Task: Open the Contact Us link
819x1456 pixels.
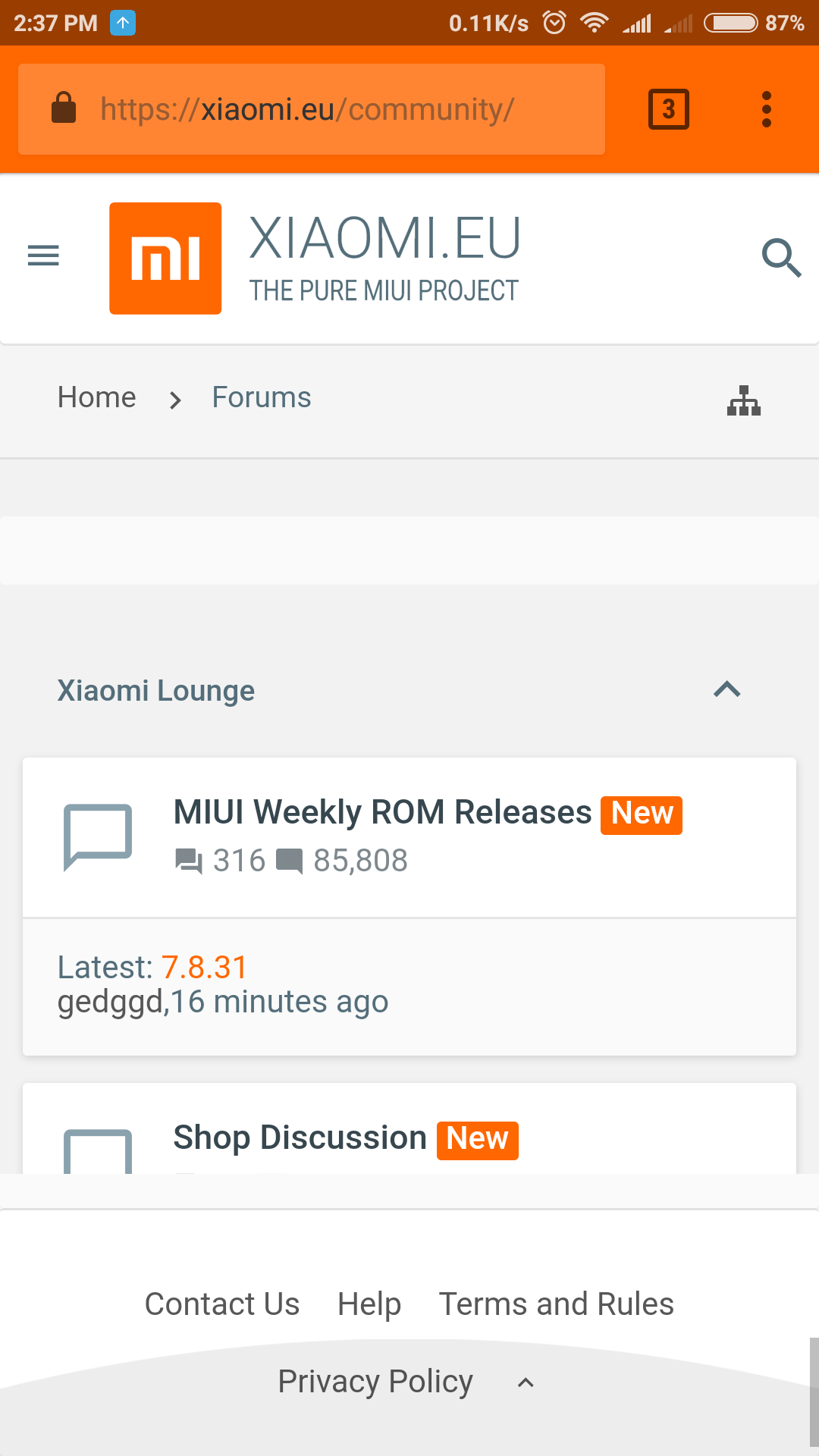Action: (x=222, y=1304)
